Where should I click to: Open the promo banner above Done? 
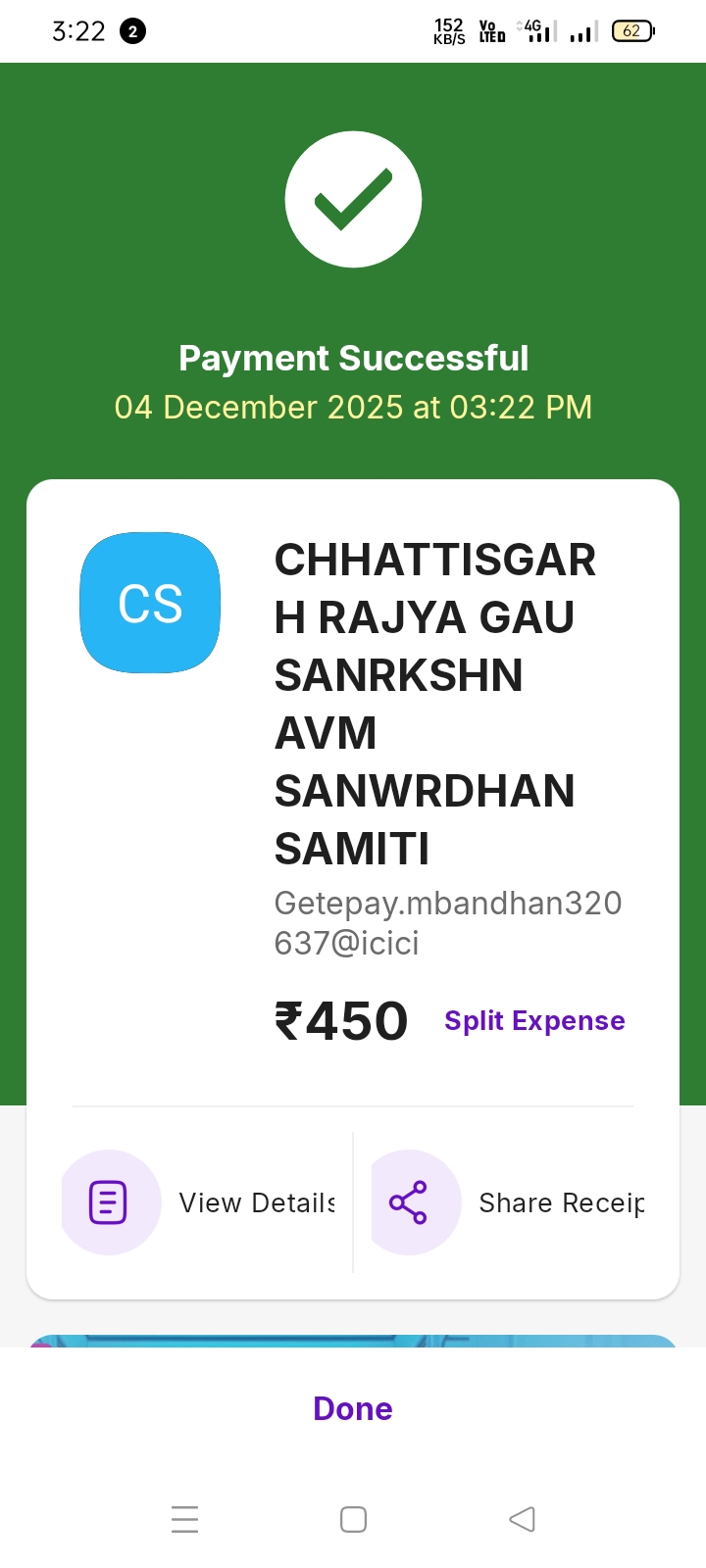click(353, 1341)
